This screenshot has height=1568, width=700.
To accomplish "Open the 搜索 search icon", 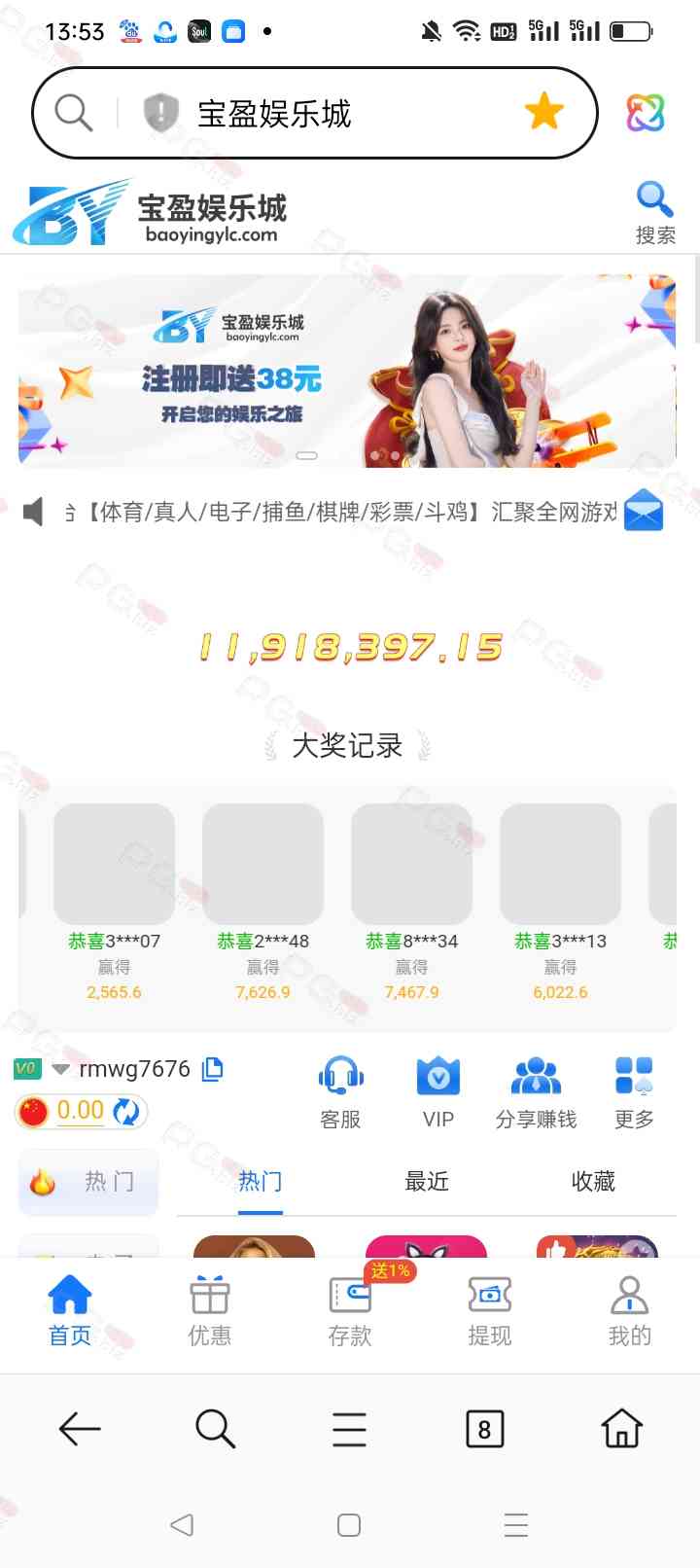I will click(x=654, y=212).
